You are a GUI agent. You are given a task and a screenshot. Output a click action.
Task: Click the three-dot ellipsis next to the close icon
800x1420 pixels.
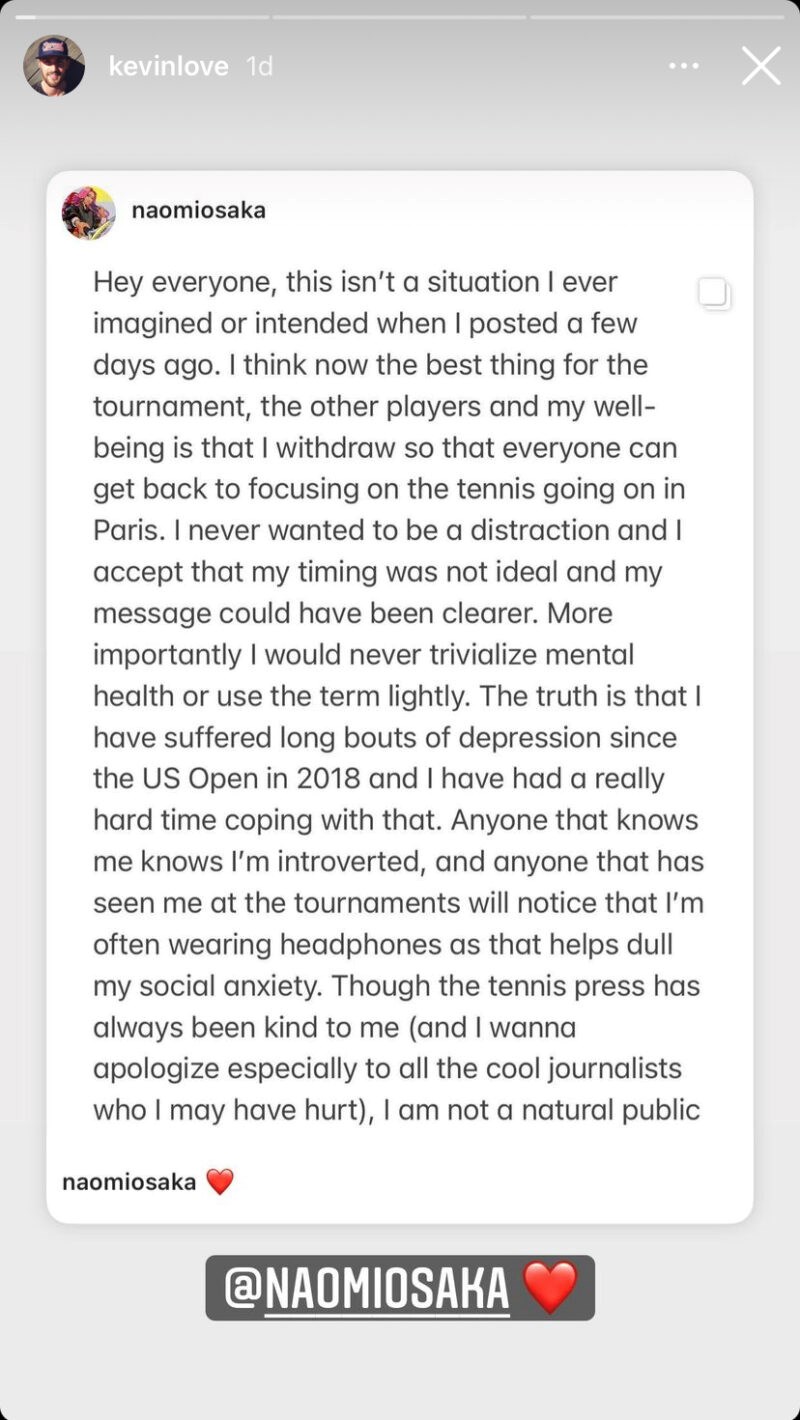684,65
